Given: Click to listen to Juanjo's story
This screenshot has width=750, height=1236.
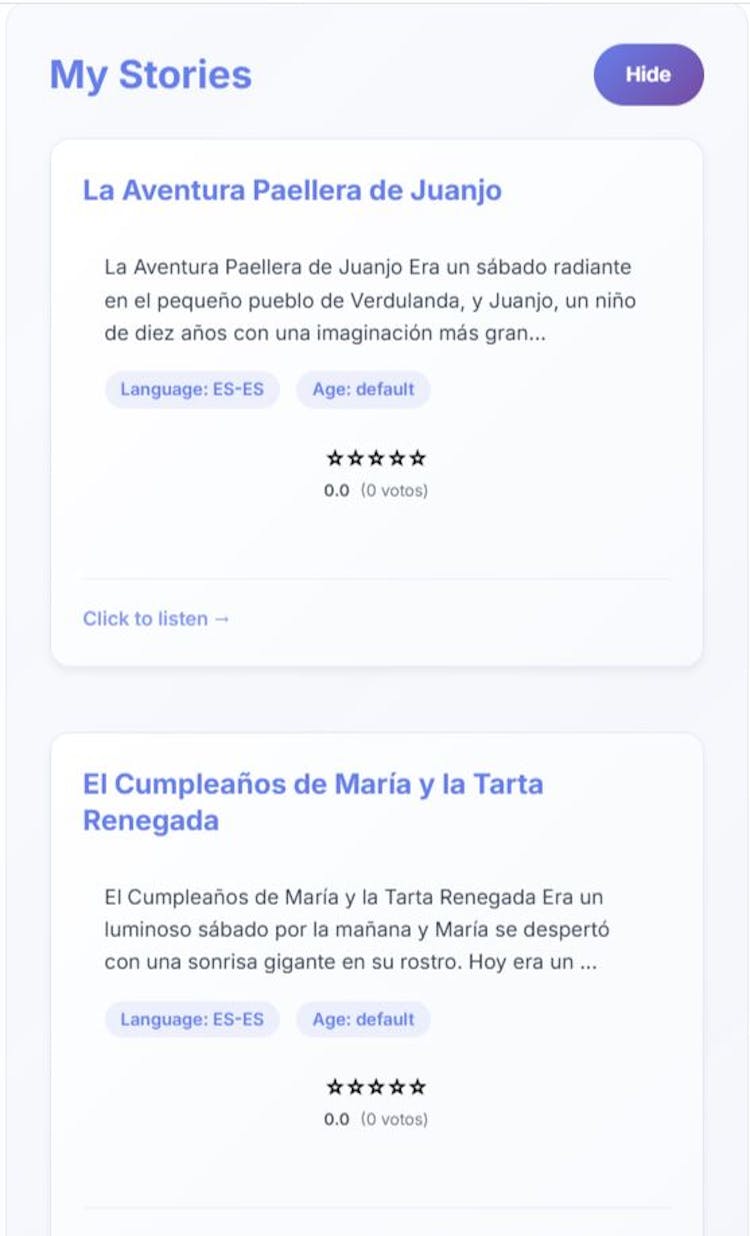Looking at the screenshot, I should [x=156, y=619].
